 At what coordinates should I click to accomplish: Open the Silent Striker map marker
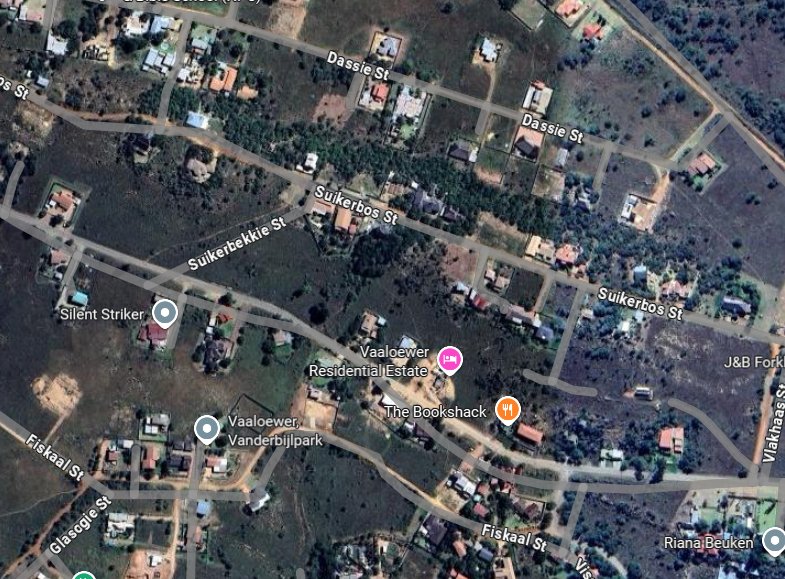[x=166, y=314]
